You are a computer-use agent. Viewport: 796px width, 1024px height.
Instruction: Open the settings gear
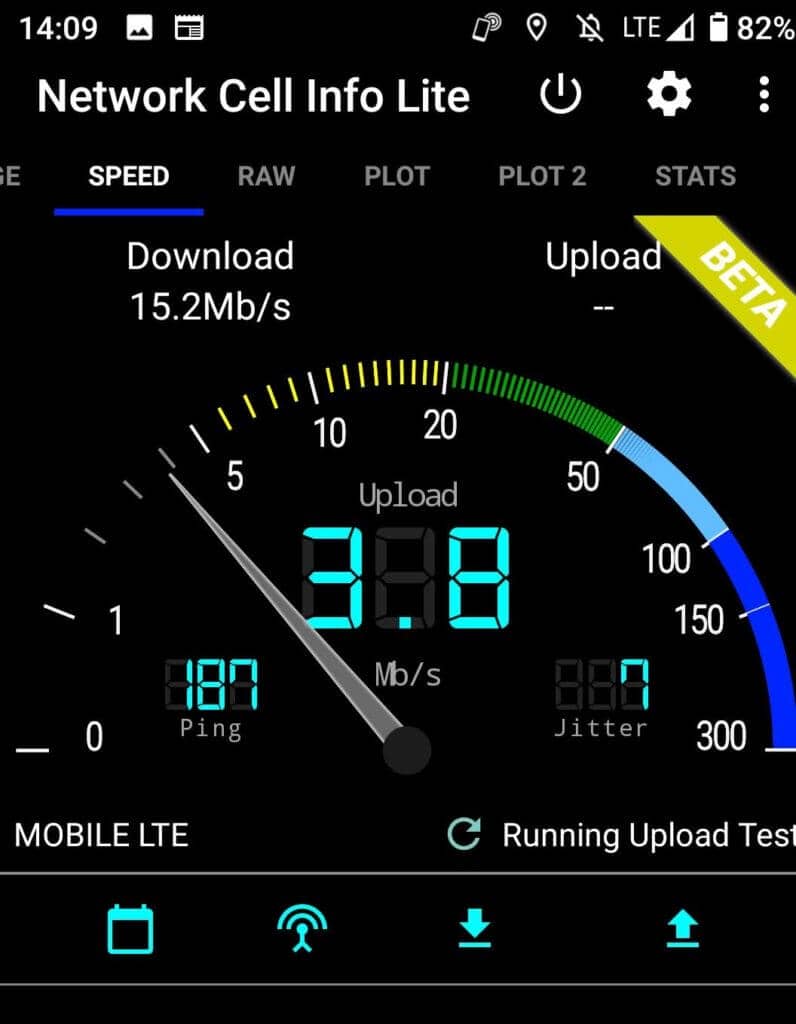(x=668, y=96)
